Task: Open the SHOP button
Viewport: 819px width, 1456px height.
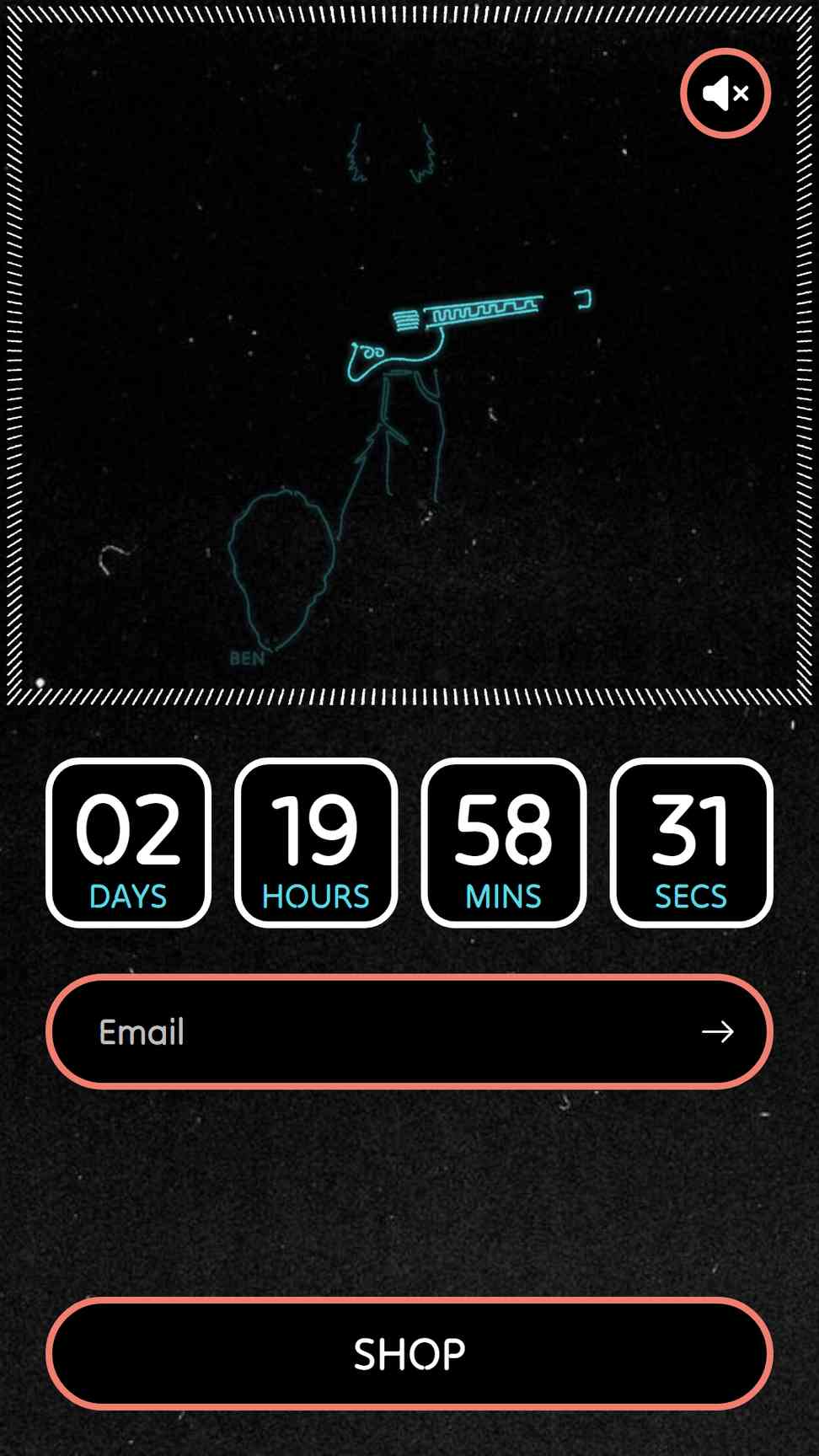Action: (x=409, y=1354)
